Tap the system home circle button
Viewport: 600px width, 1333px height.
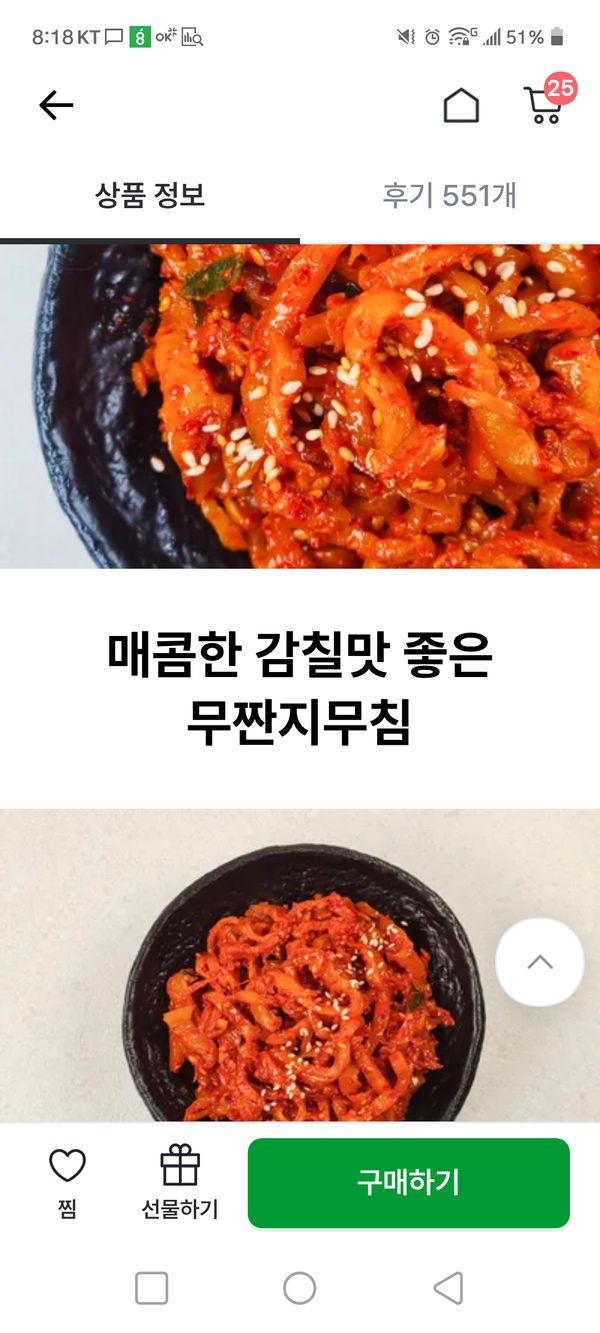tap(300, 1287)
